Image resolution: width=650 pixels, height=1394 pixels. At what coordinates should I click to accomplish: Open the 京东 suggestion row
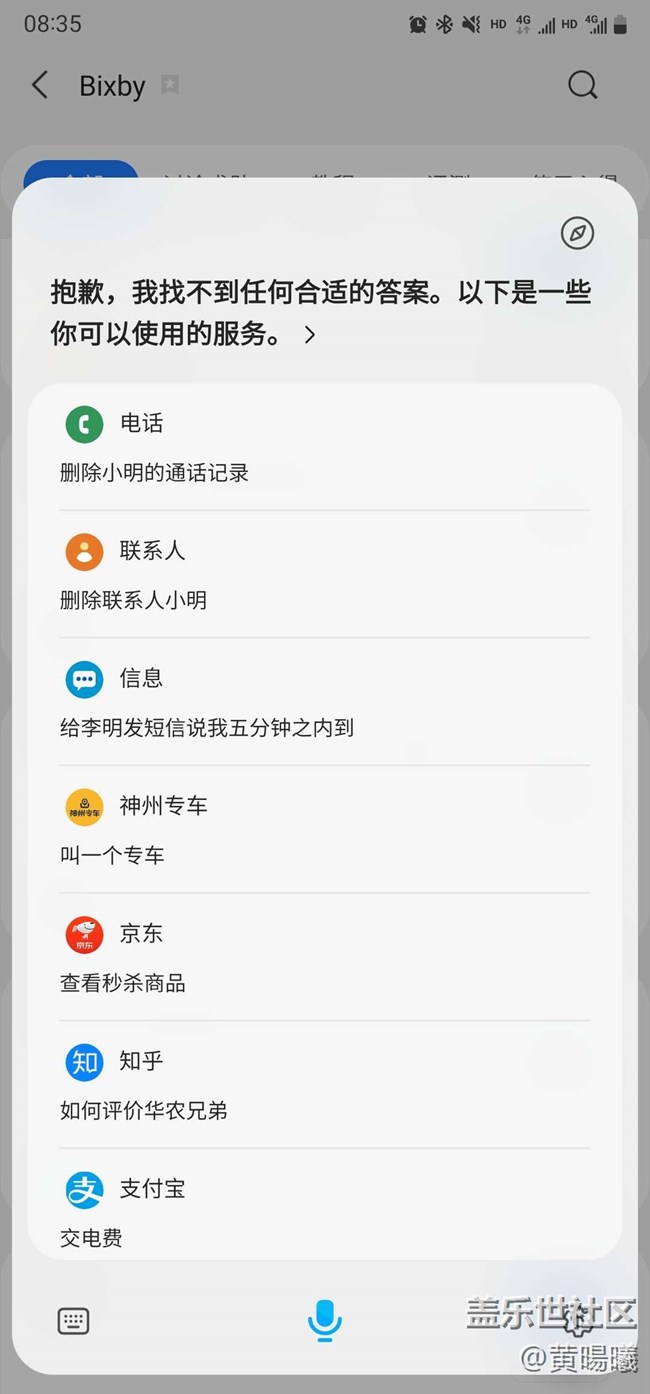tap(324, 957)
